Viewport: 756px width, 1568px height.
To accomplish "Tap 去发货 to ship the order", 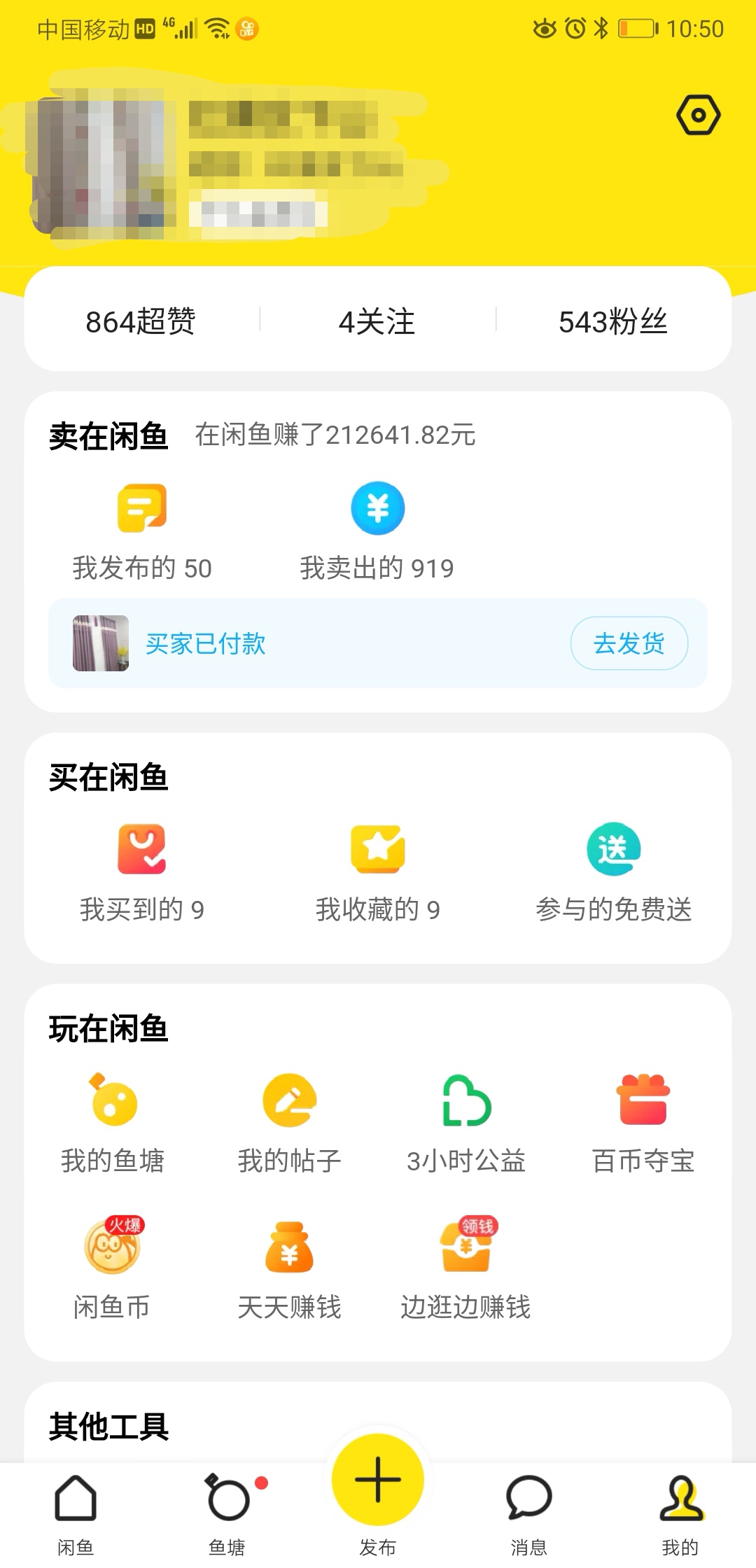I will [x=629, y=643].
